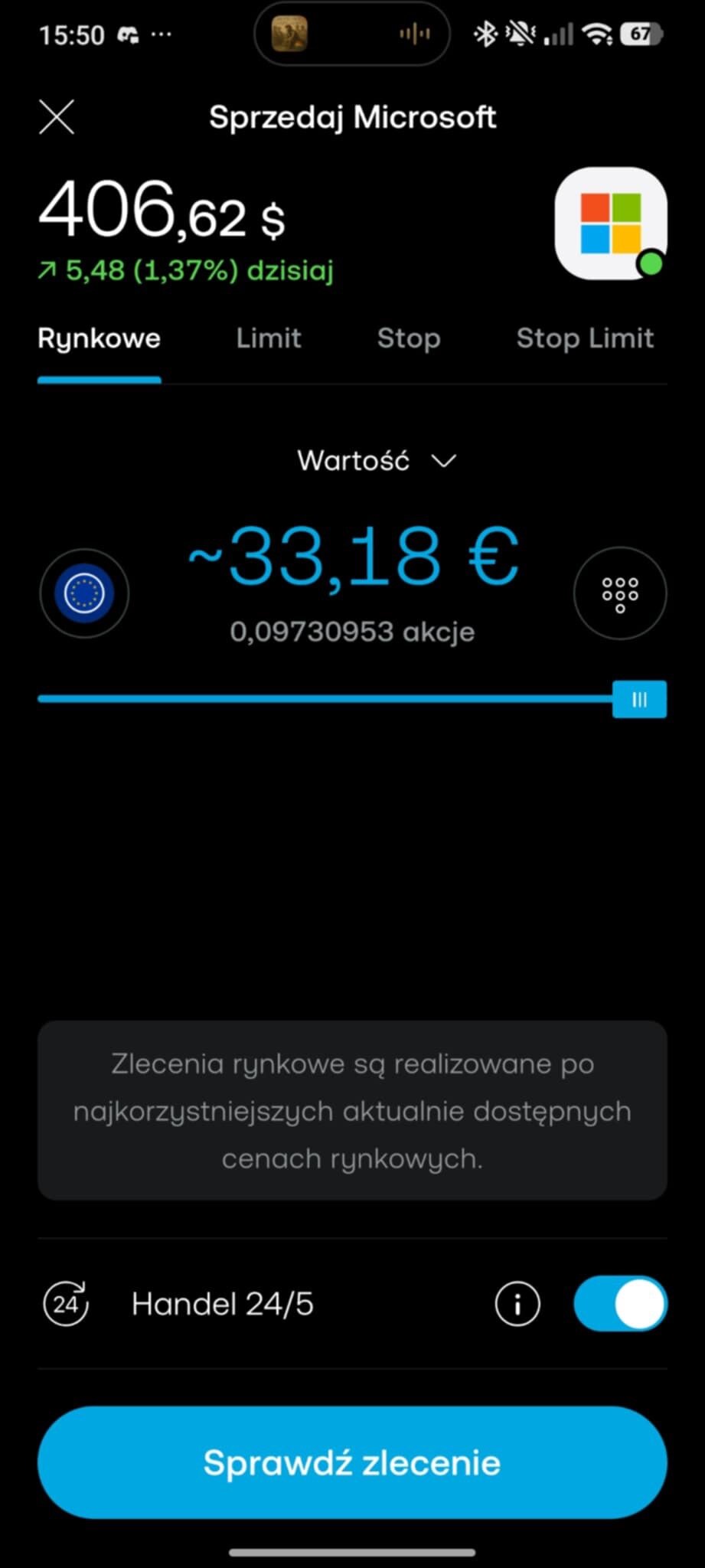Show info about Handel 24/5
Viewport: 705px width, 1568px height.
click(517, 1303)
